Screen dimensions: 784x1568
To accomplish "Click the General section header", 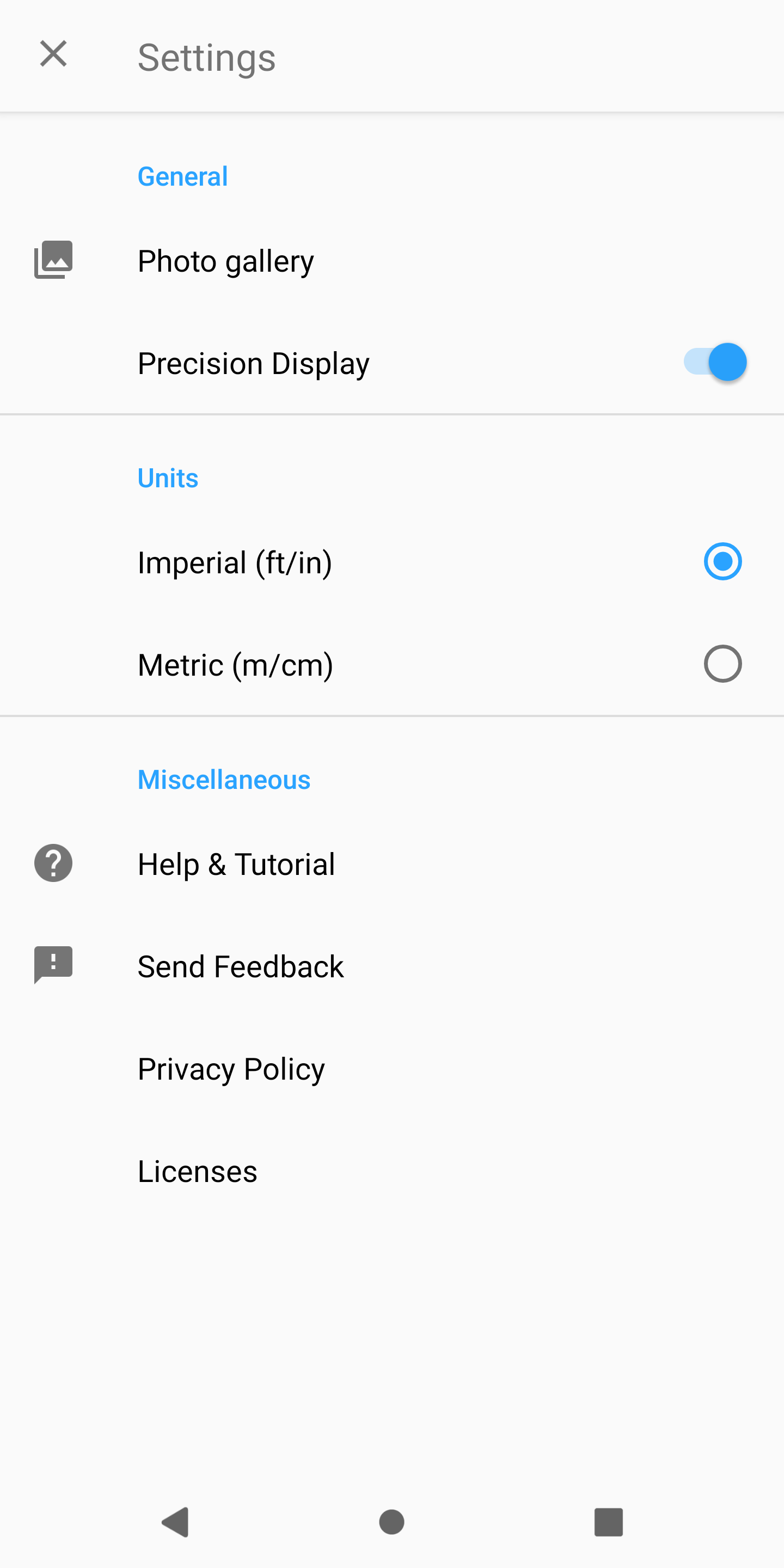I will click(182, 176).
